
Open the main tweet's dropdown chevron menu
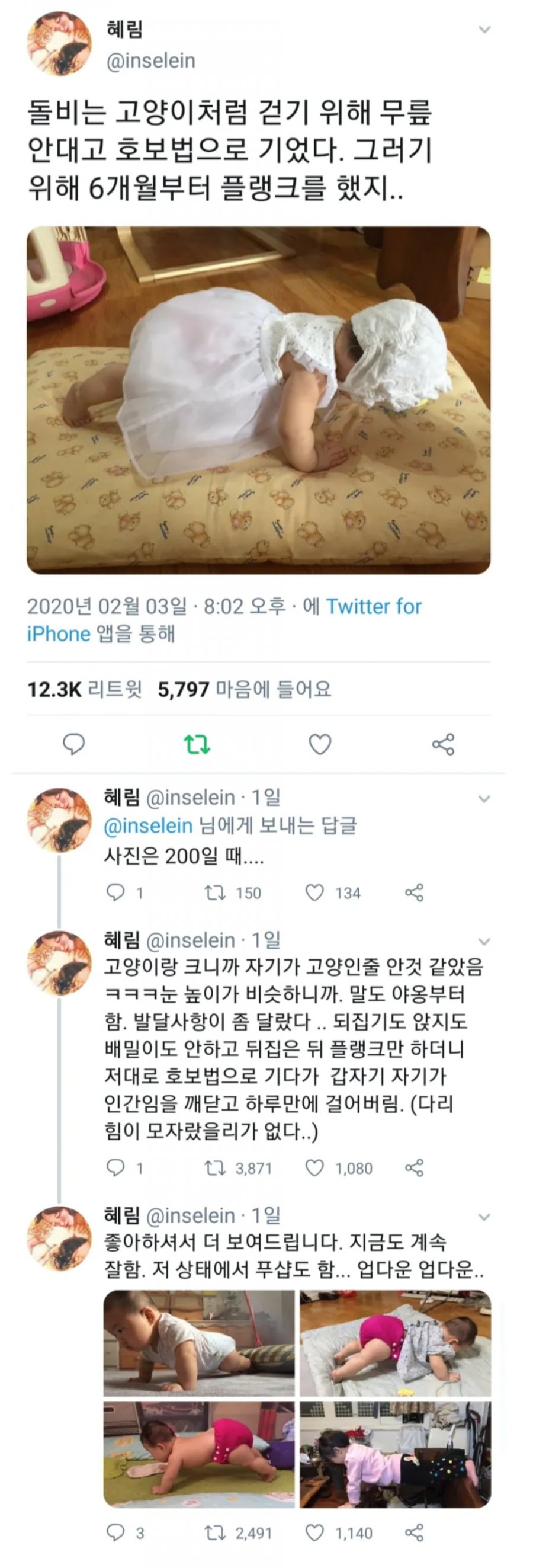[x=484, y=29]
